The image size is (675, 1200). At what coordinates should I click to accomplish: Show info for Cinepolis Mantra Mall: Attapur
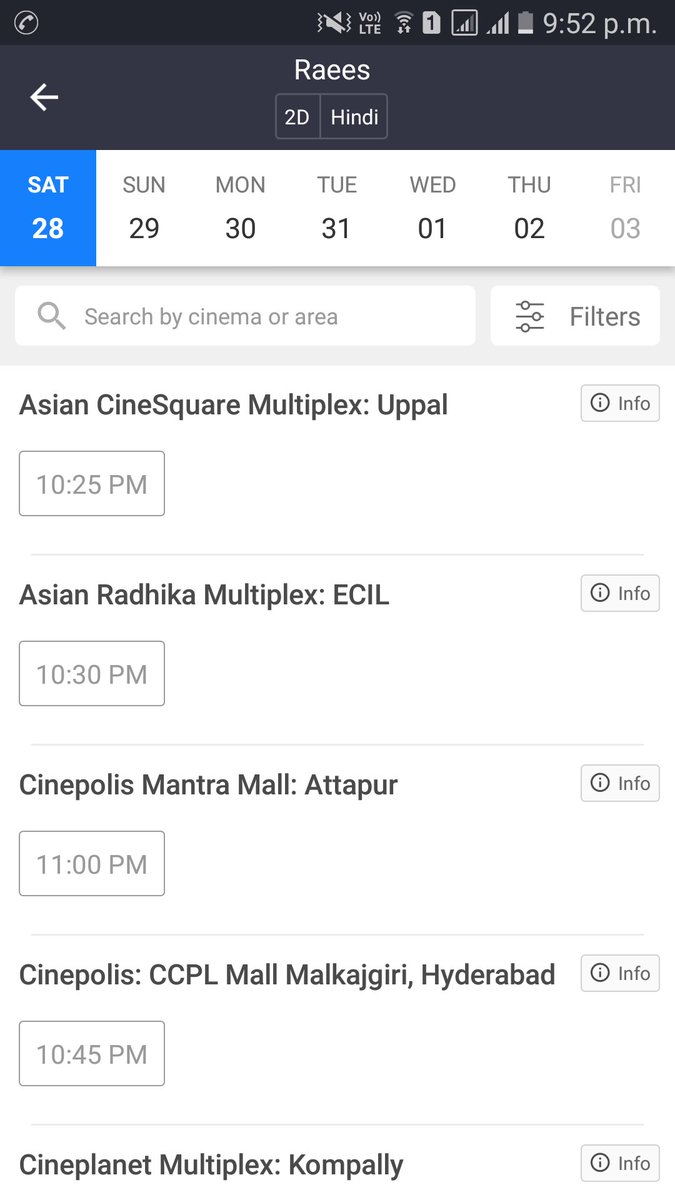coord(620,783)
